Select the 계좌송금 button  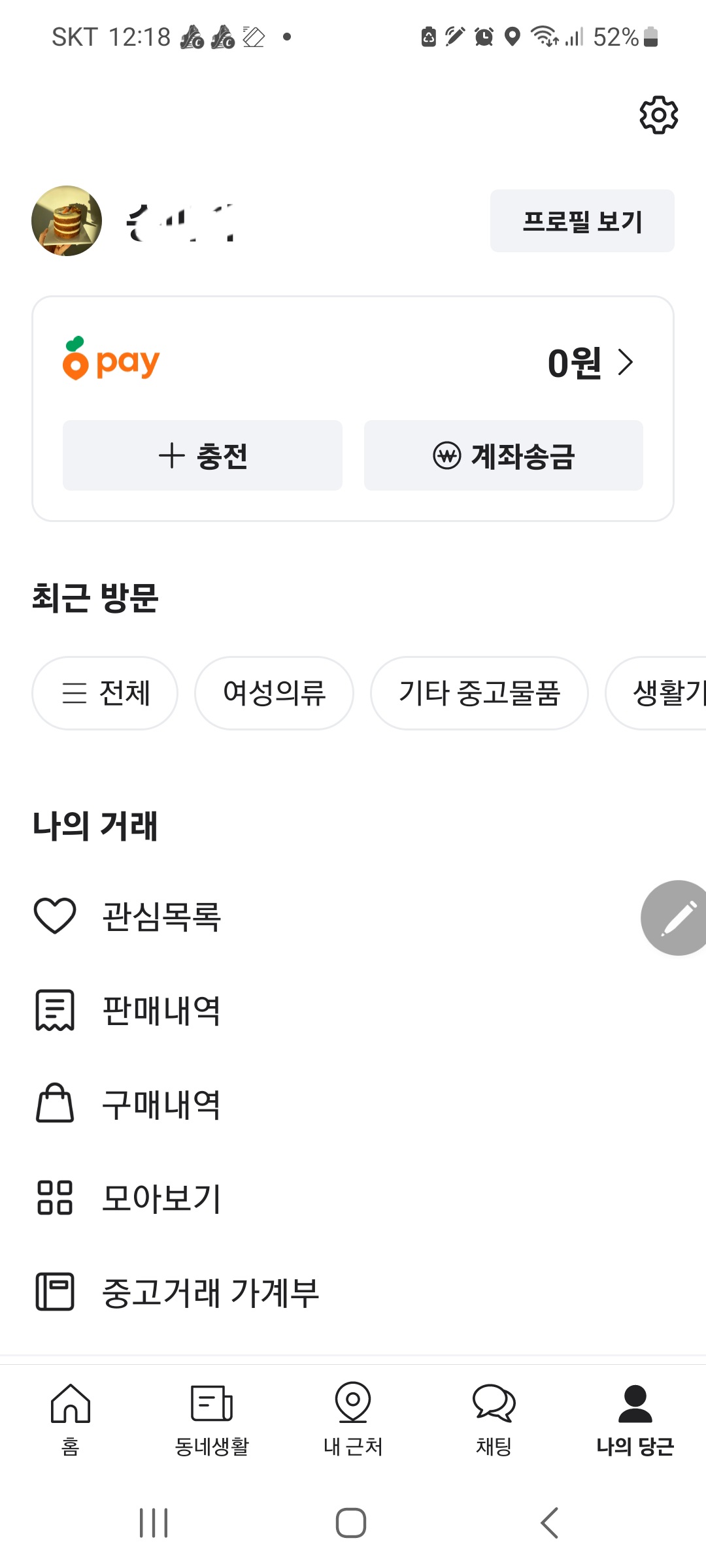[x=503, y=455]
